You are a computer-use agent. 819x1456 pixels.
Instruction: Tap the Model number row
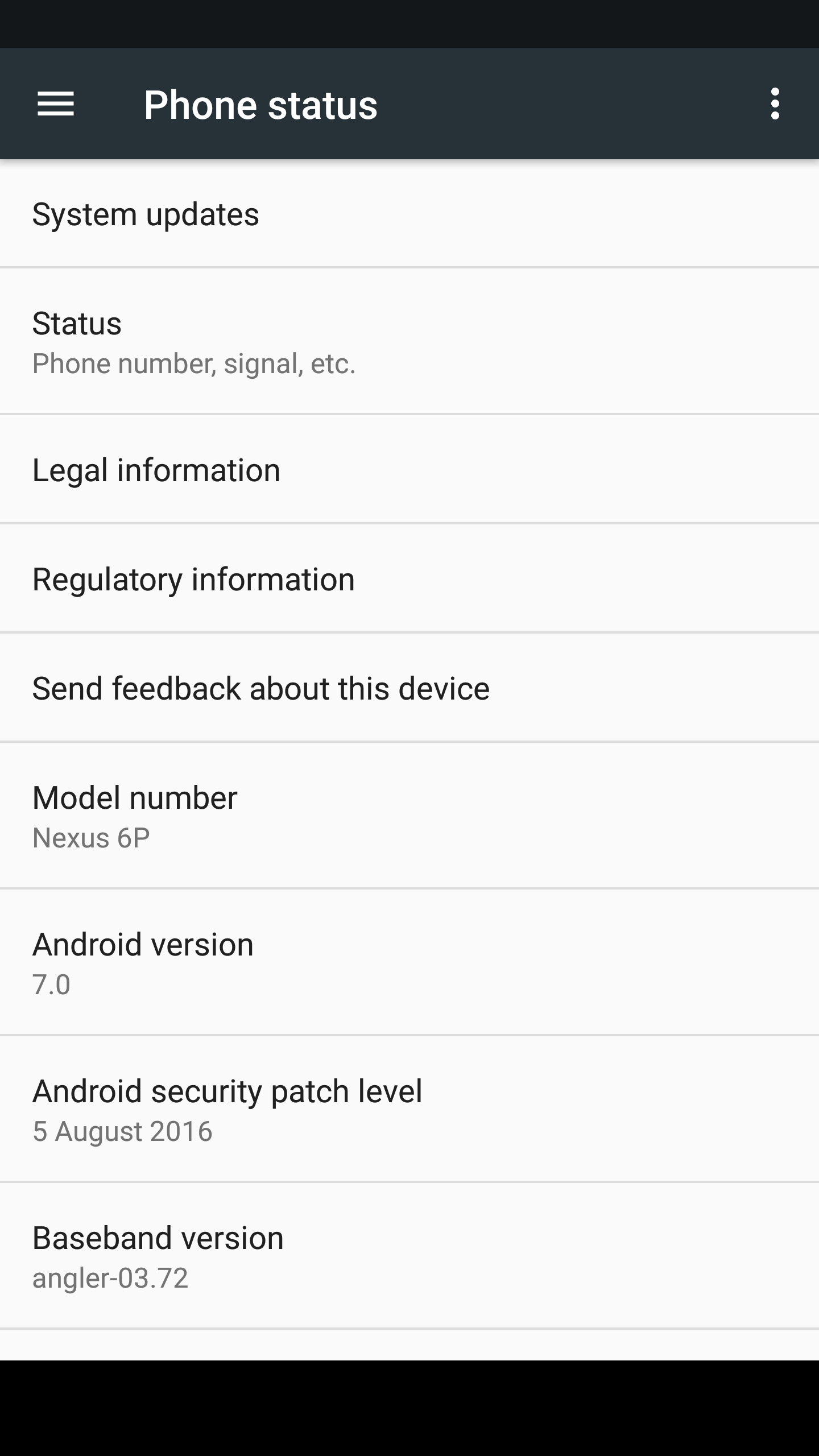pyautogui.click(x=409, y=816)
